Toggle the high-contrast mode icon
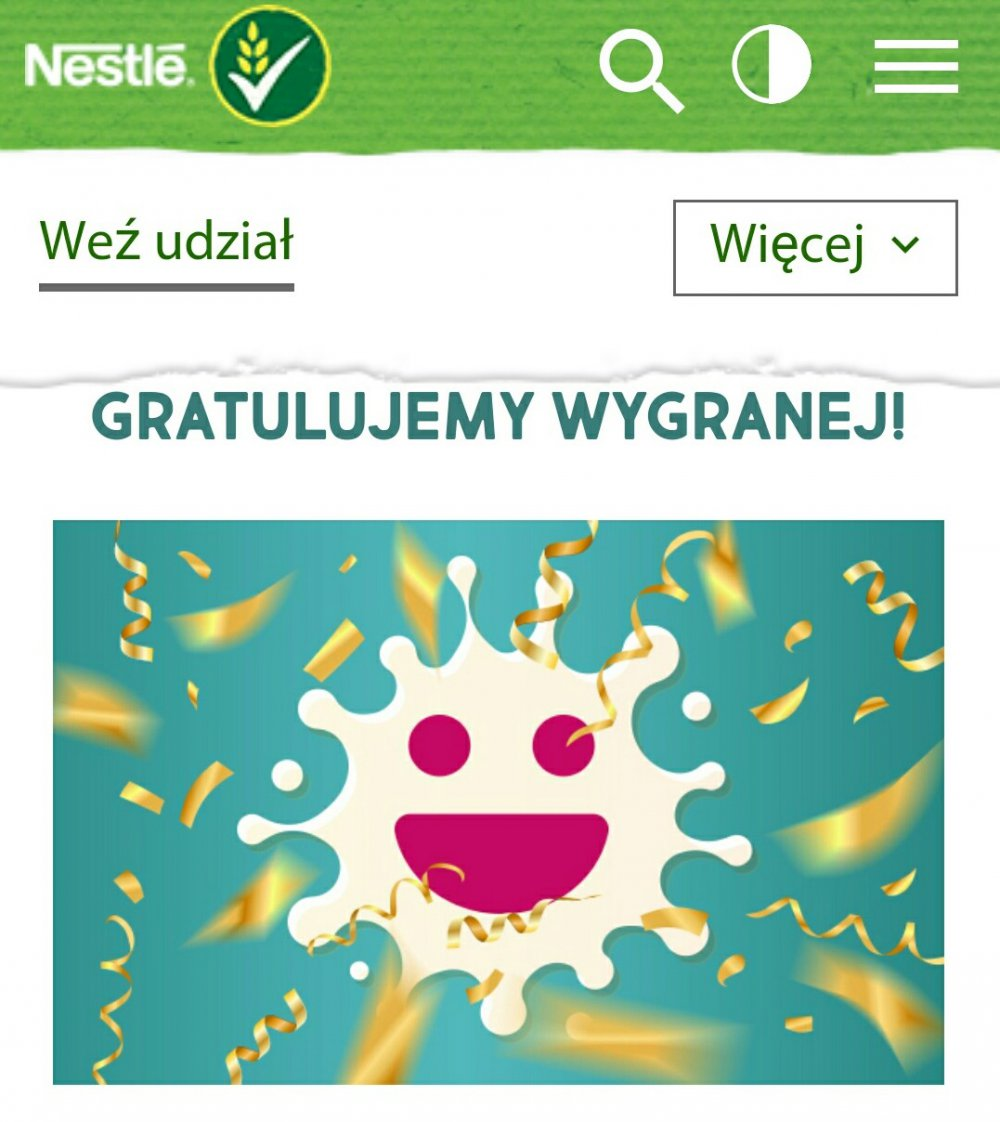This screenshot has width=1000, height=1122. tap(771, 66)
